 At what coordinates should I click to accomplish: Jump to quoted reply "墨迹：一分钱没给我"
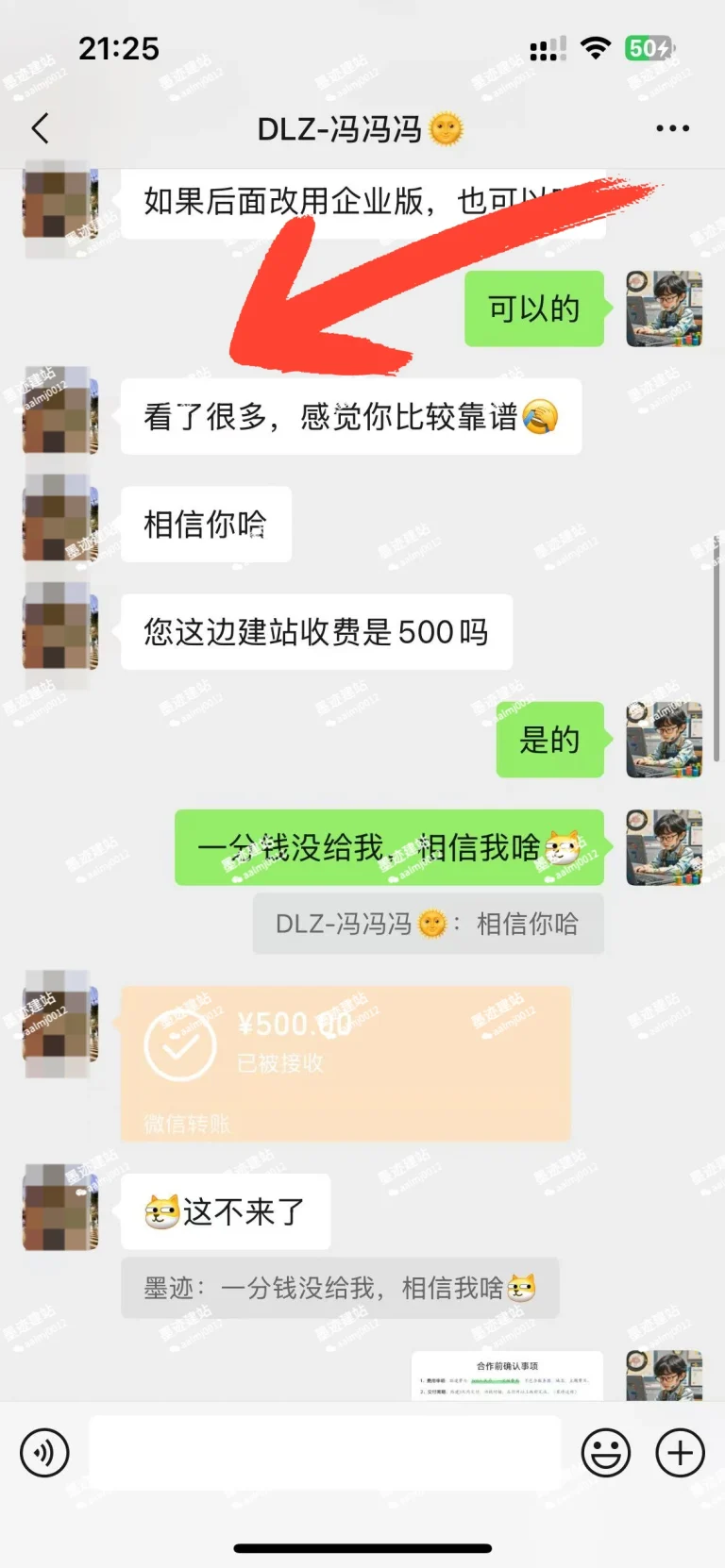click(340, 1288)
